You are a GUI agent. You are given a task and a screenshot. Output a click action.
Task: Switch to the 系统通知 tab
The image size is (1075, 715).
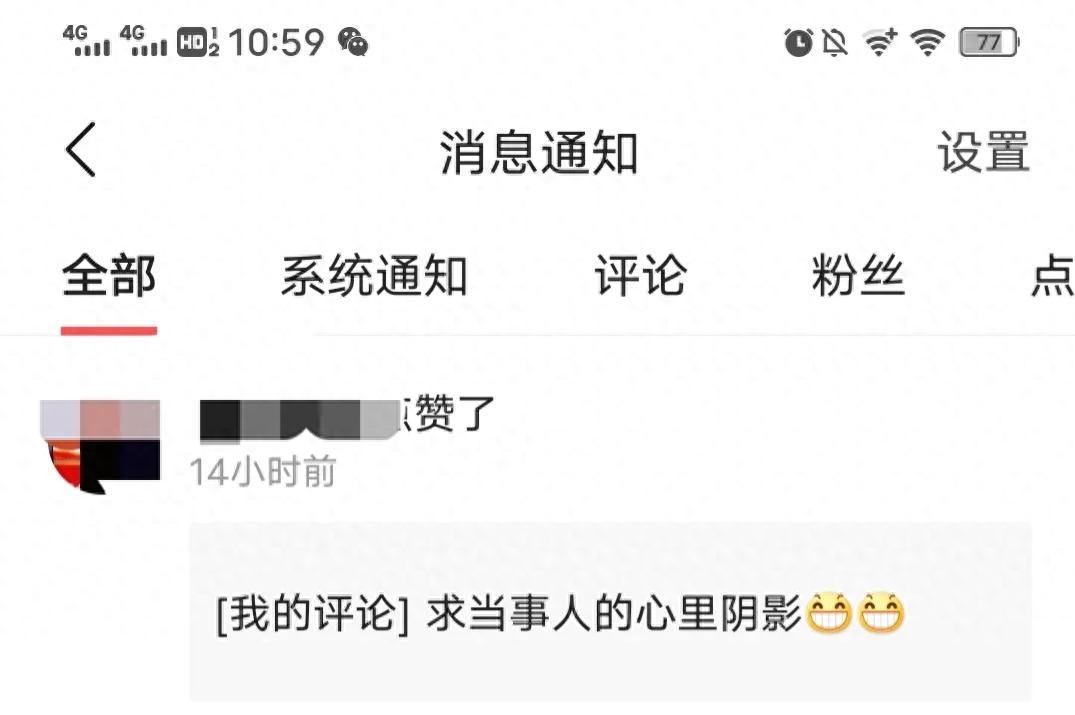[374, 276]
